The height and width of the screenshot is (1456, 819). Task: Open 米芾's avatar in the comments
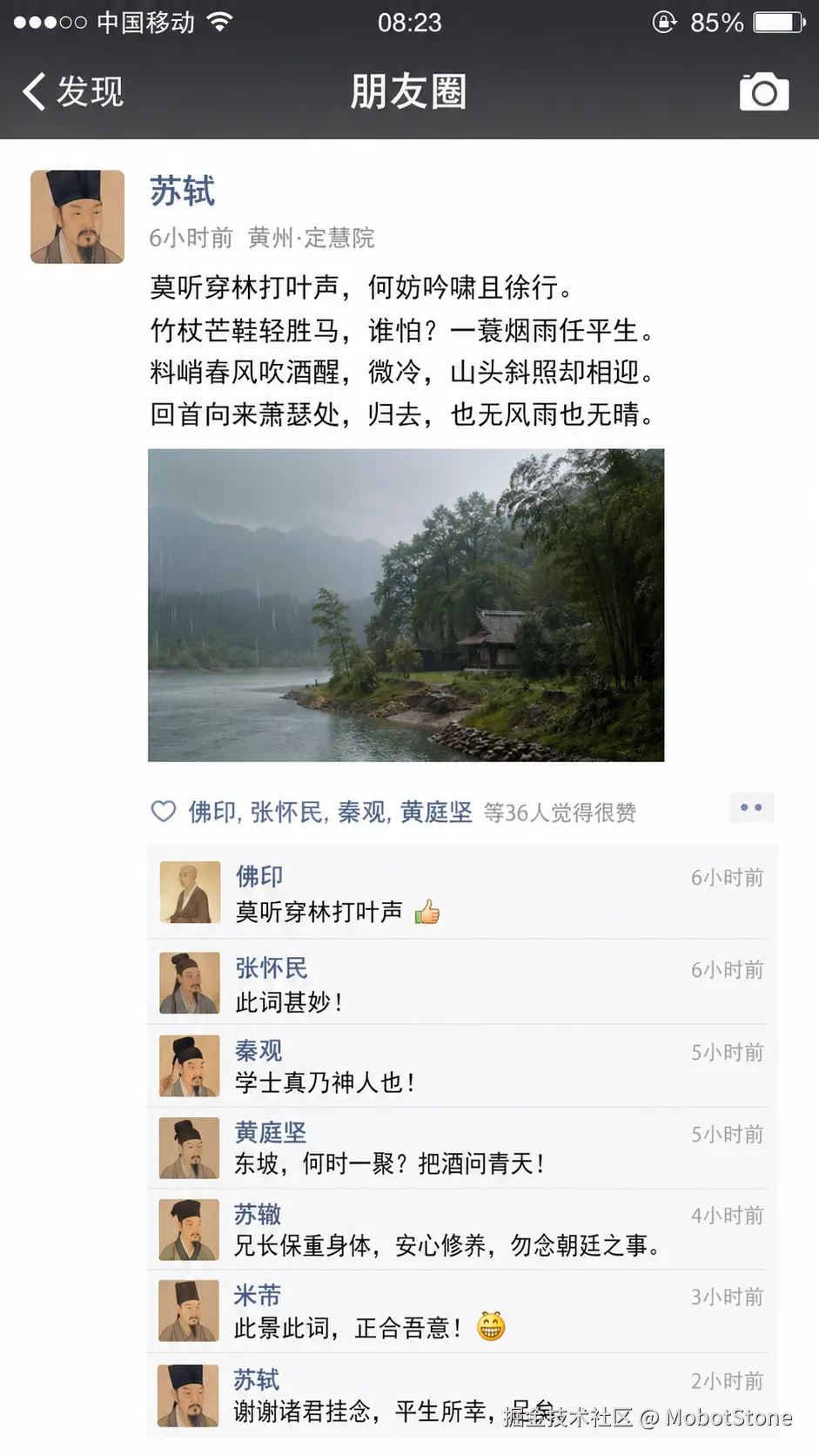click(x=189, y=1311)
